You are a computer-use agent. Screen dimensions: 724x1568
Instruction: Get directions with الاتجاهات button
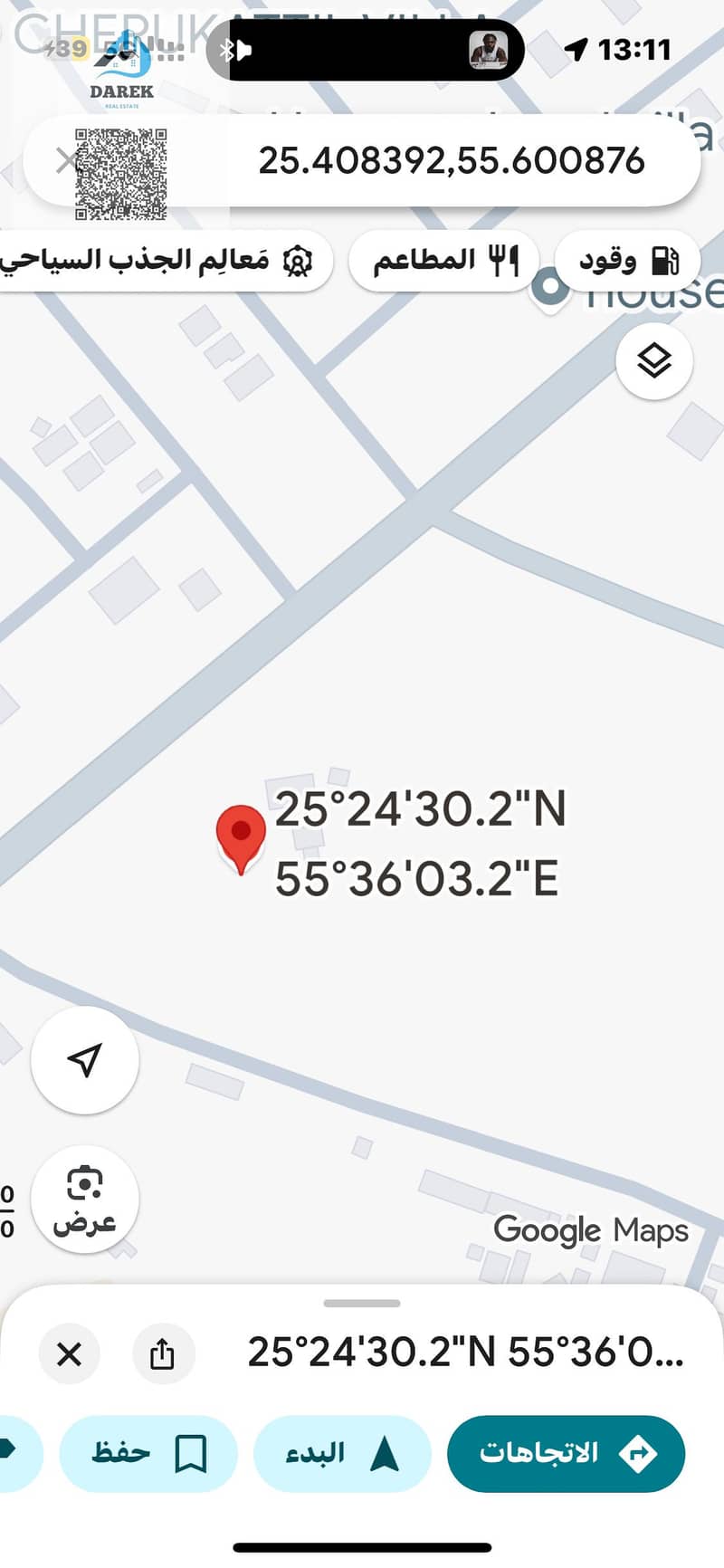[566, 1453]
